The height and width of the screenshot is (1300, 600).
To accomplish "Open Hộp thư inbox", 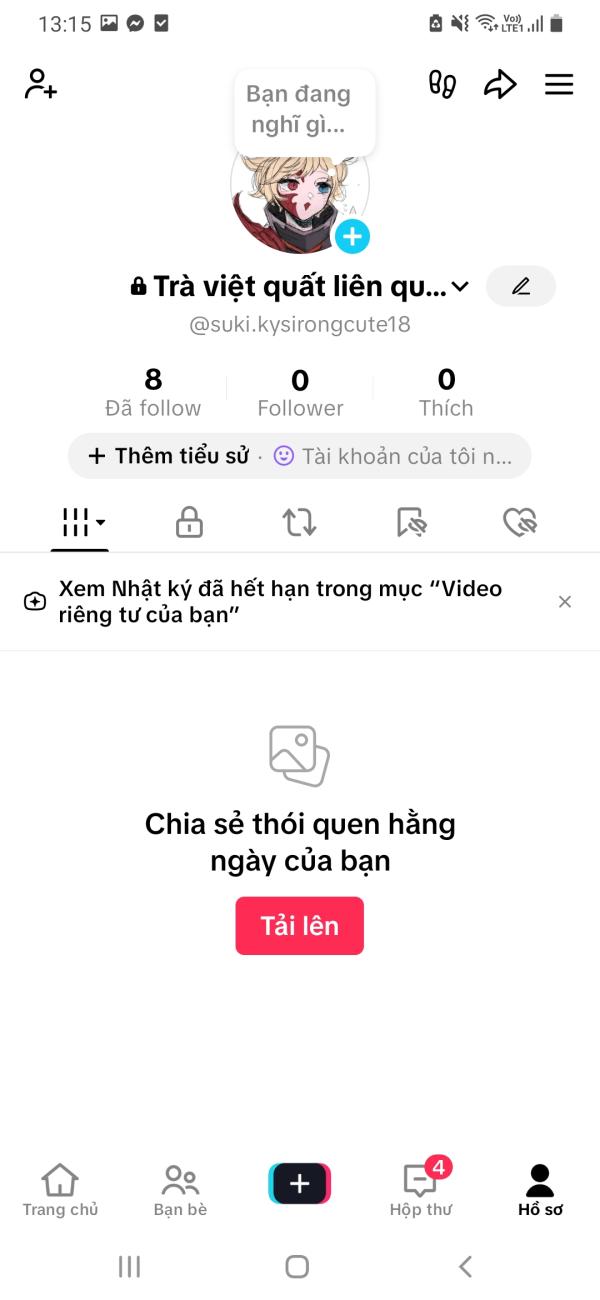I will click(420, 1190).
